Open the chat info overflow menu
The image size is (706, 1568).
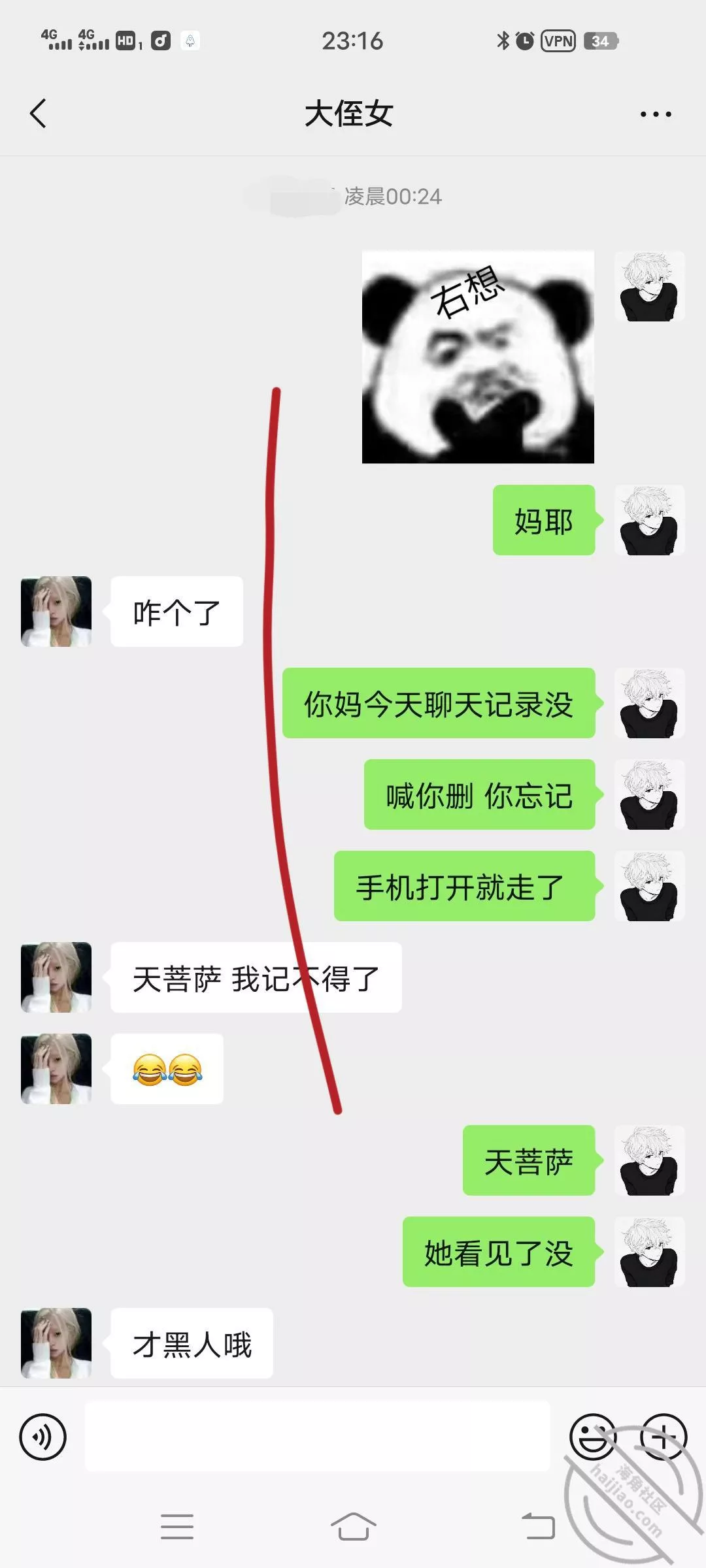point(655,114)
